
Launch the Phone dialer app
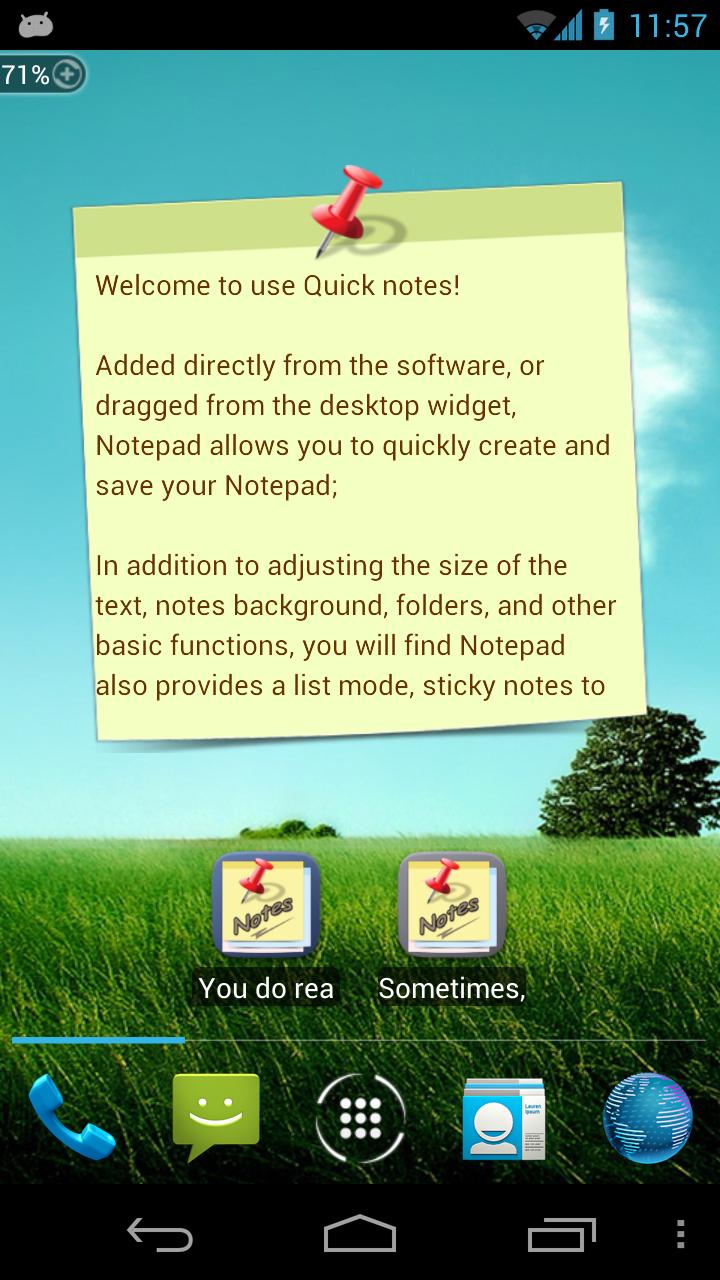point(72,1117)
